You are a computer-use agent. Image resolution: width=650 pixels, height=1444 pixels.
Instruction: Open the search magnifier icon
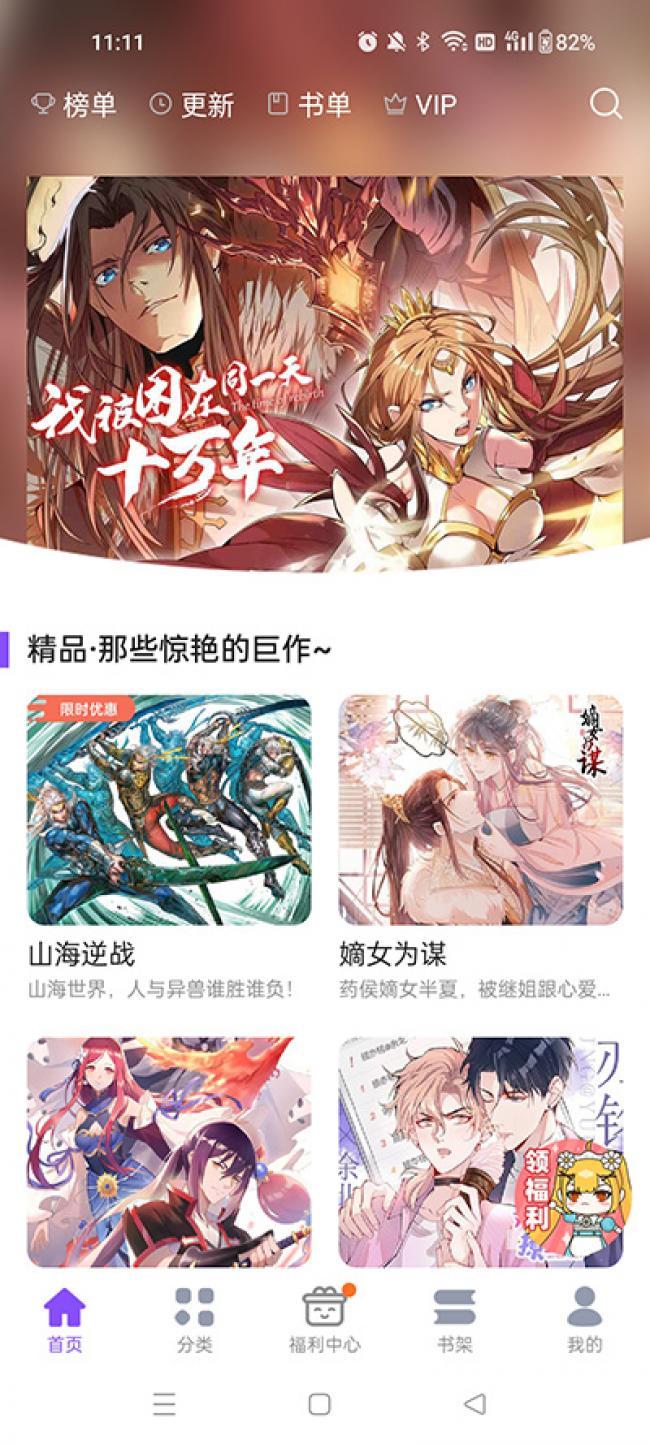(x=605, y=104)
